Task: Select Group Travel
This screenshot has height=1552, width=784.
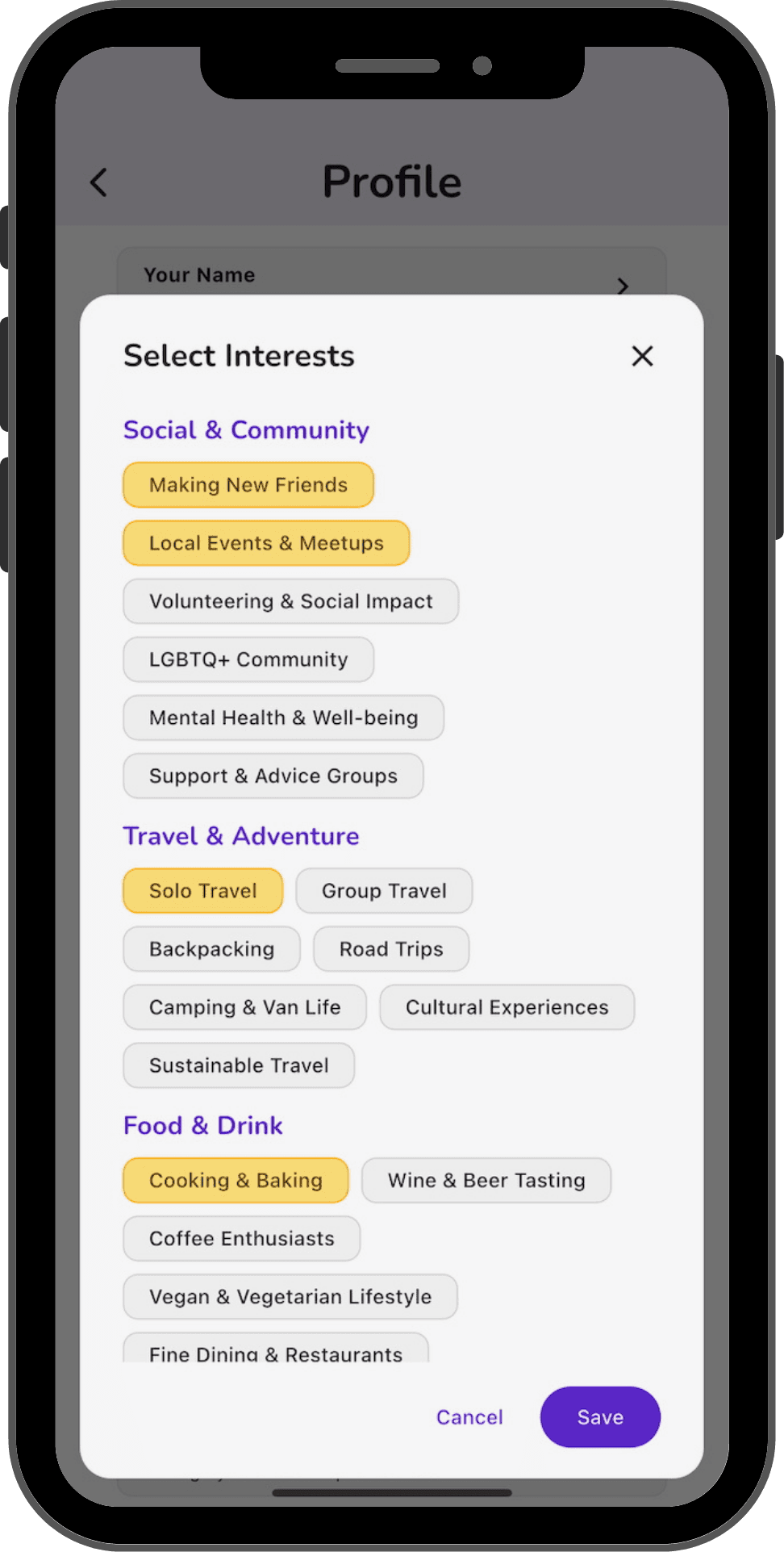Action: [x=384, y=890]
